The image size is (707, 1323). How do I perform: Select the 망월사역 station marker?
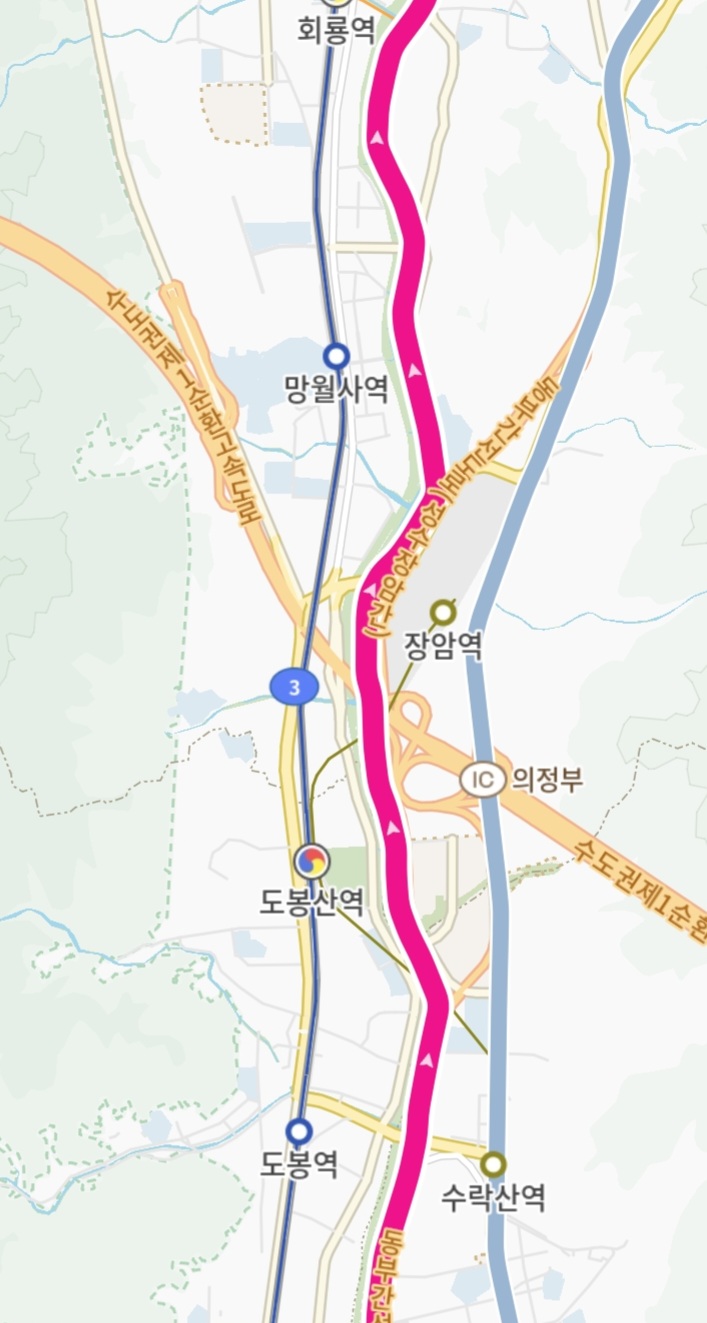point(336,356)
